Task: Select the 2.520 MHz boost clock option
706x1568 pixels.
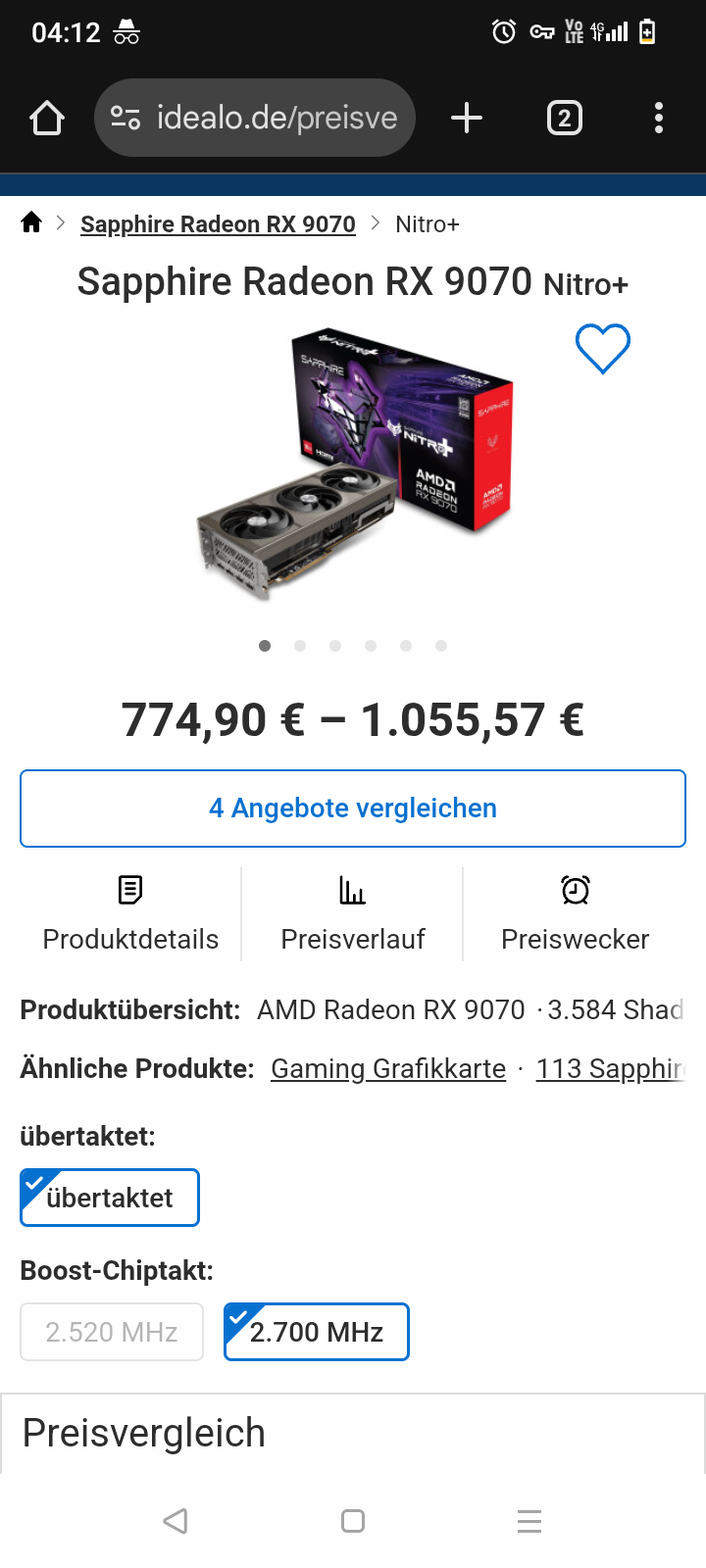Action: [x=112, y=1332]
